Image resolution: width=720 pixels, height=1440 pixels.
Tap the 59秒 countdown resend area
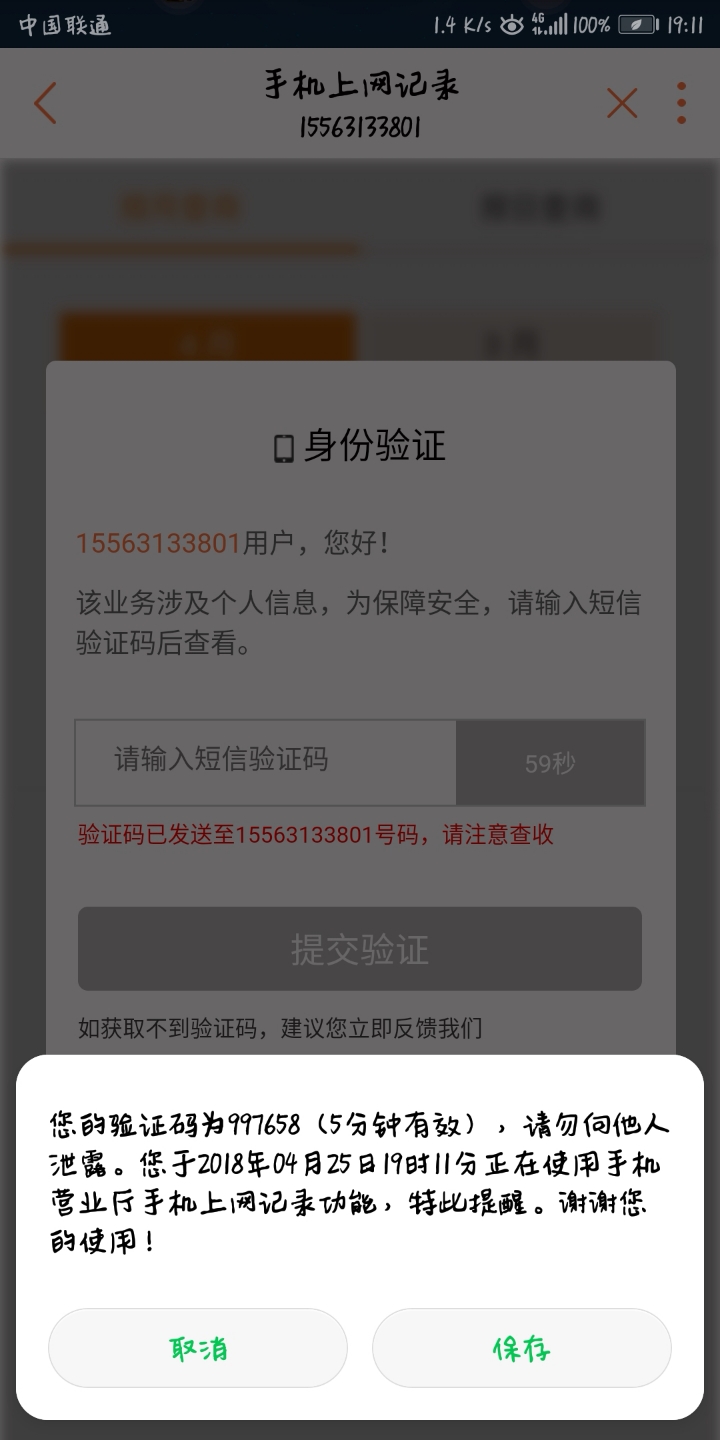click(x=550, y=762)
